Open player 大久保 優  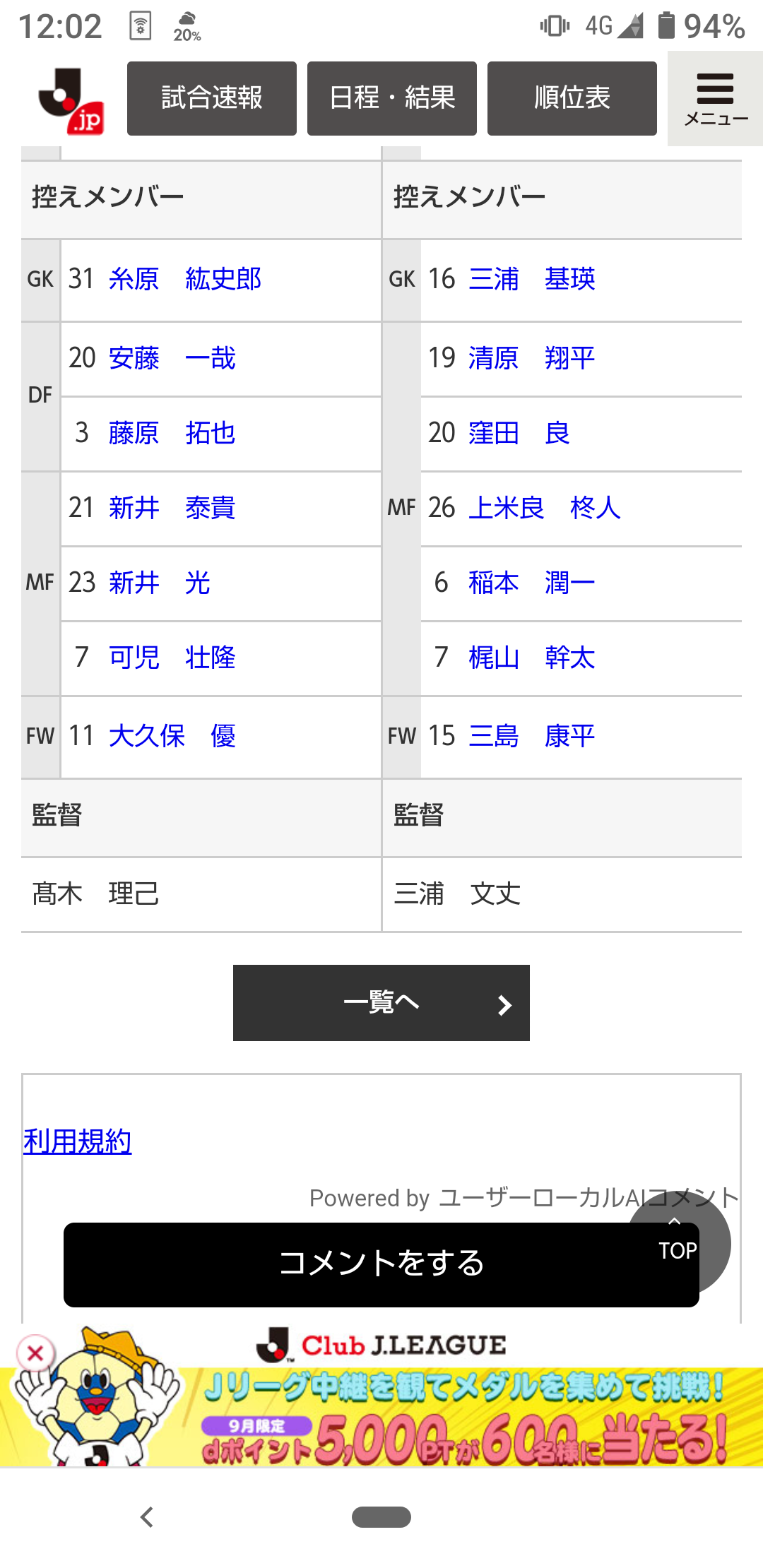click(x=172, y=736)
